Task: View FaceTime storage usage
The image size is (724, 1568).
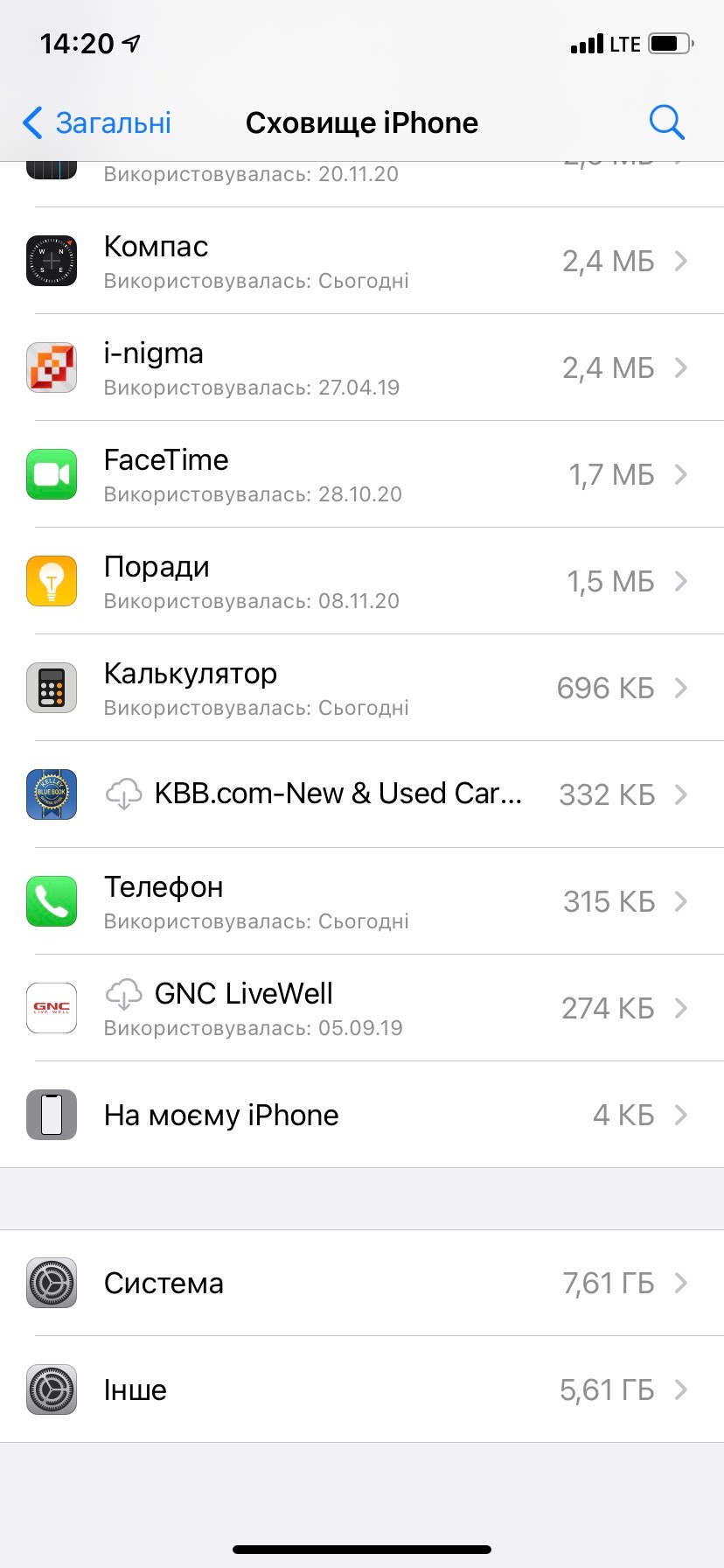Action: click(x=362, y=474)
